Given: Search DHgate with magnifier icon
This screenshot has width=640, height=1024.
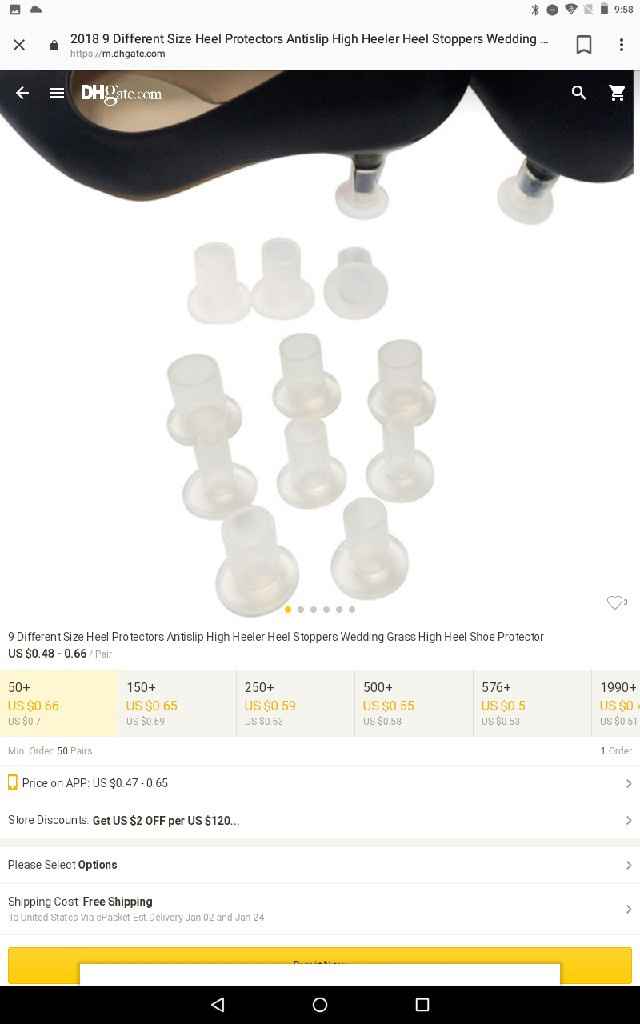Looking at the screenshot, I should pyautogui.click(x=579, y=93).
